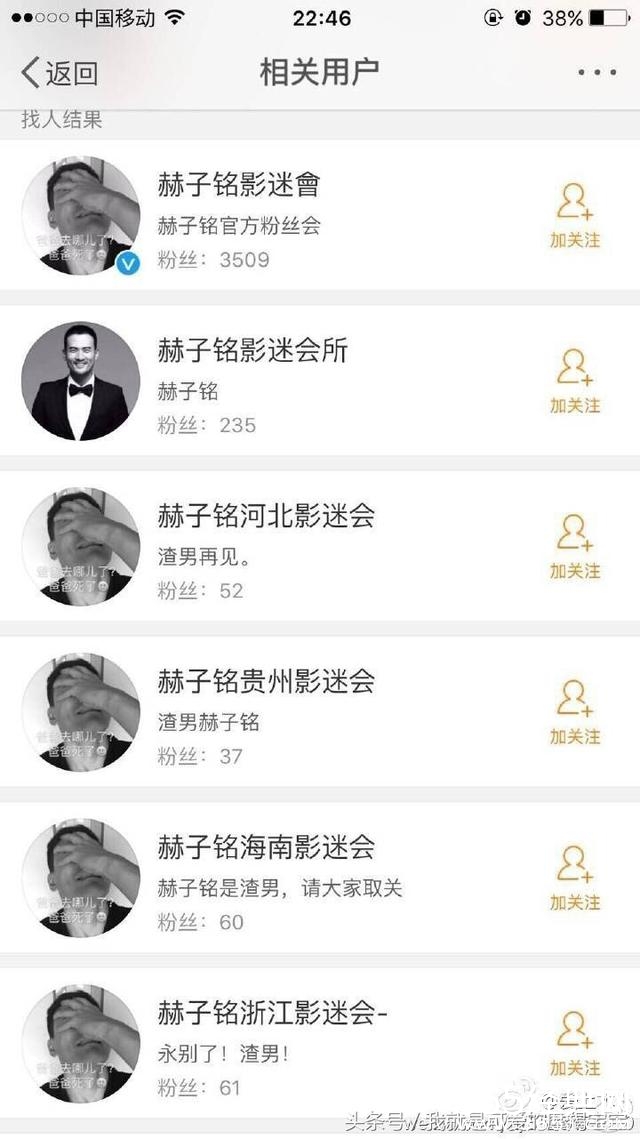The image size is (640, 1139).
Task: Select the 赫子铭浙江影迷会- result
Action: [x=272, y=1013]
